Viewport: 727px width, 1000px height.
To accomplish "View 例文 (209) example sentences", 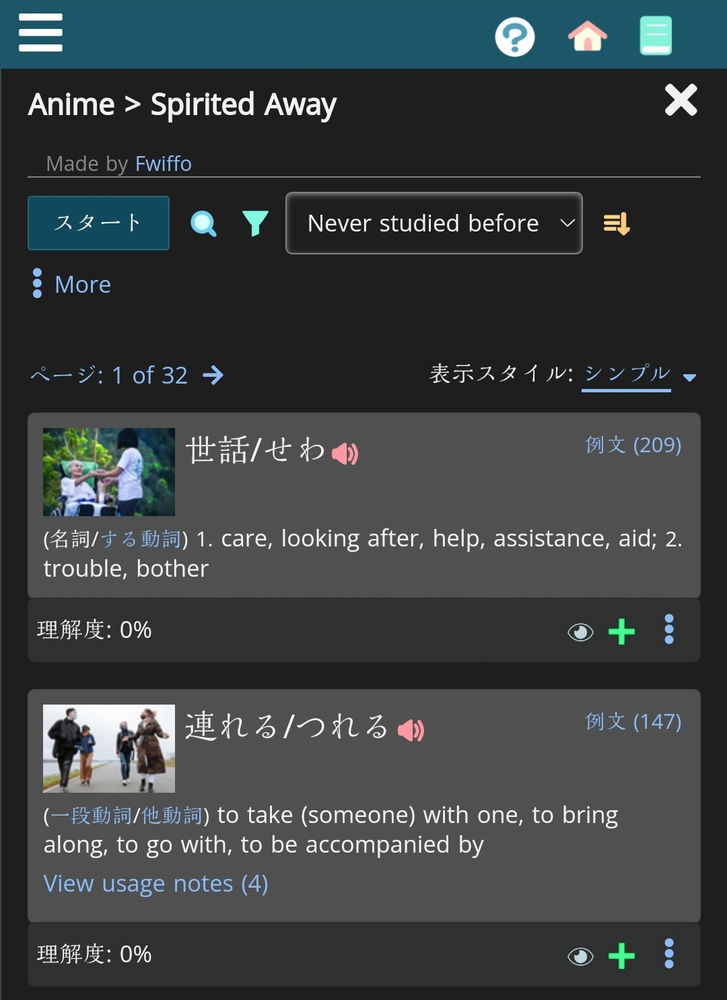I will click(633, 445).
